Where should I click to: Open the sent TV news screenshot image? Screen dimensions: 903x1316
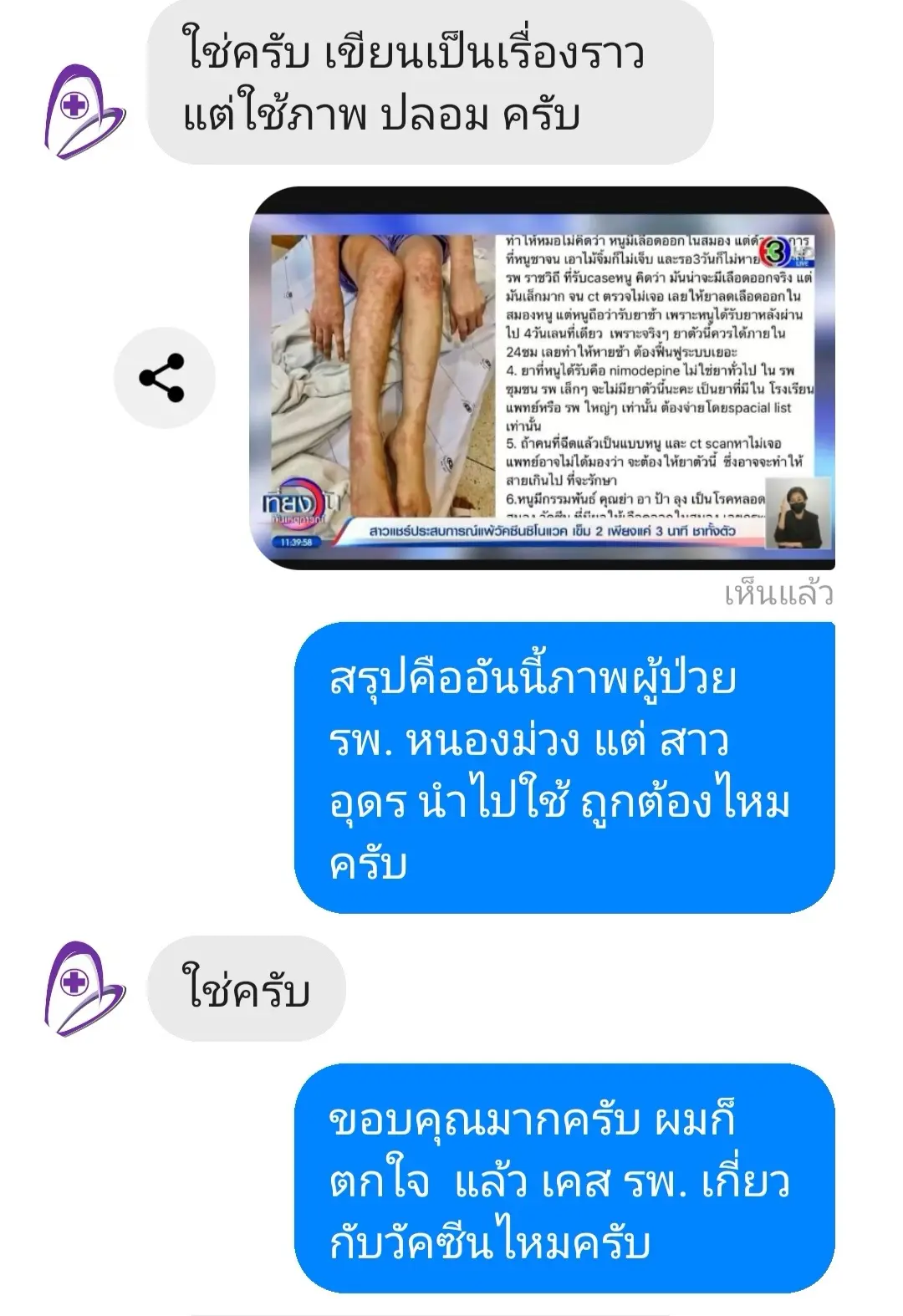542,379
